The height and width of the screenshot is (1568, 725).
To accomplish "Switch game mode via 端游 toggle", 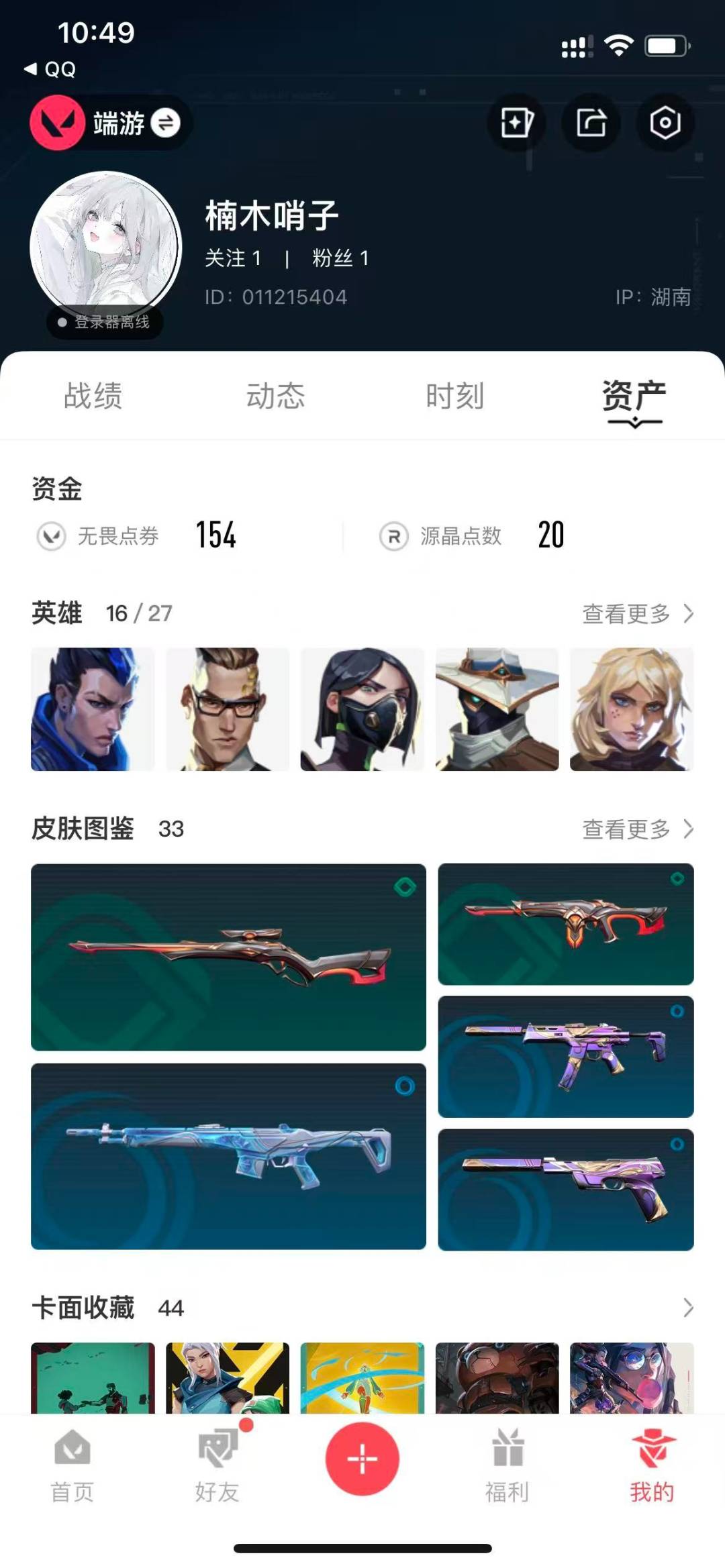I will pos(165,123).
